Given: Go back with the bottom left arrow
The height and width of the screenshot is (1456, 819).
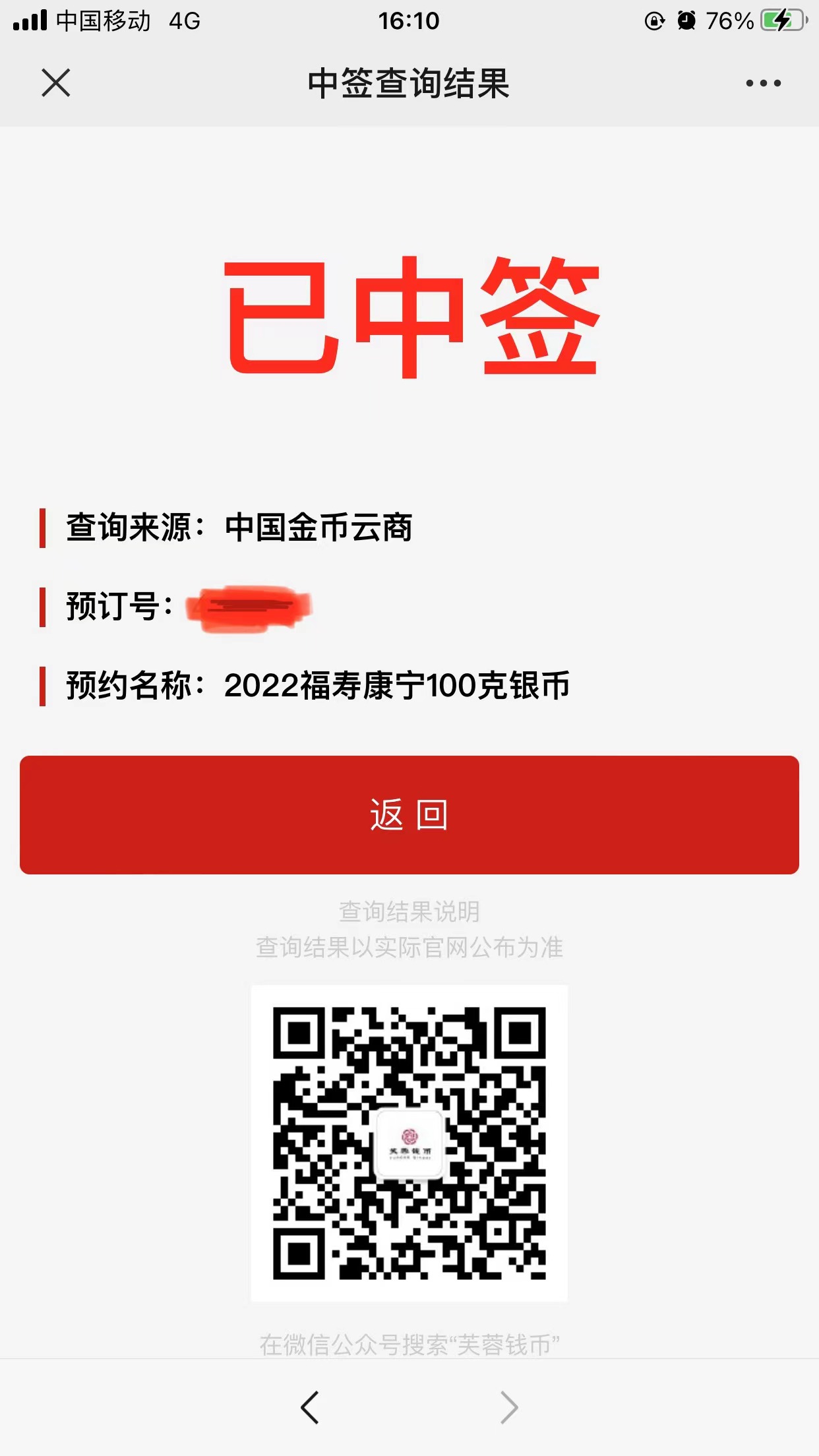Looking at the screenshot, I should pyautogui.click(x=309, y=1407).
